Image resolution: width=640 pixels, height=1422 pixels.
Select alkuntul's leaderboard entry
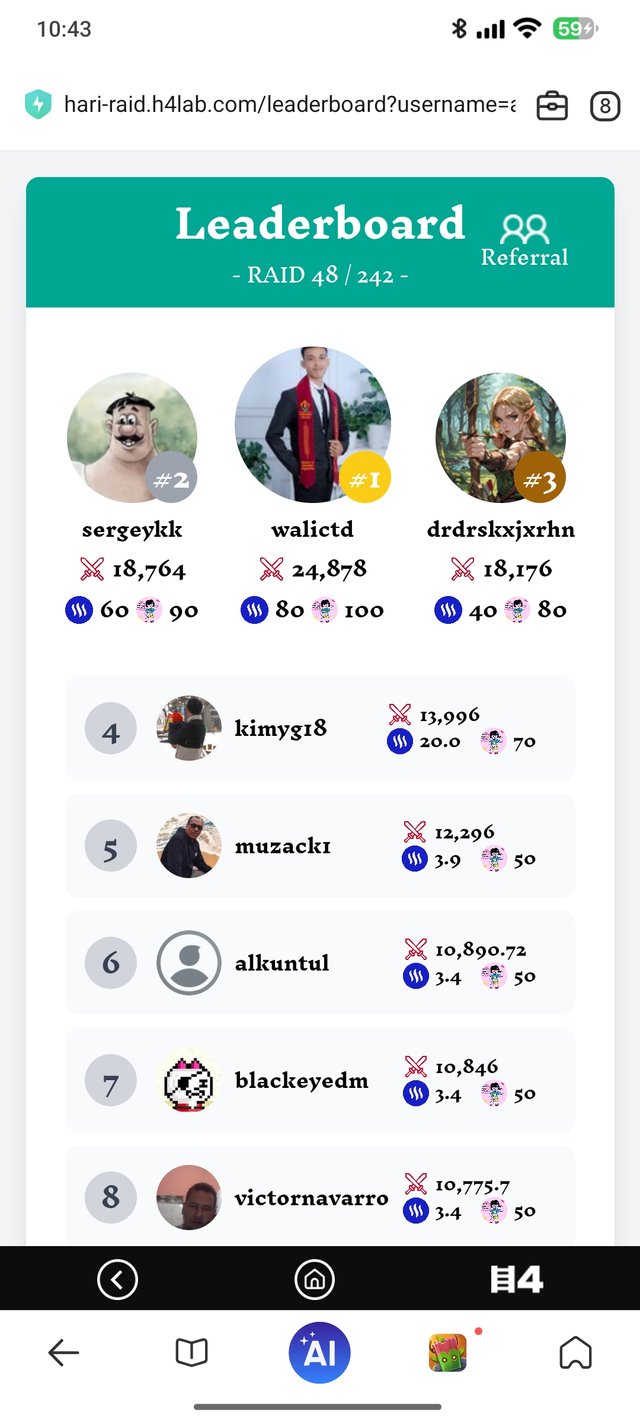click(x=320, y=963)
